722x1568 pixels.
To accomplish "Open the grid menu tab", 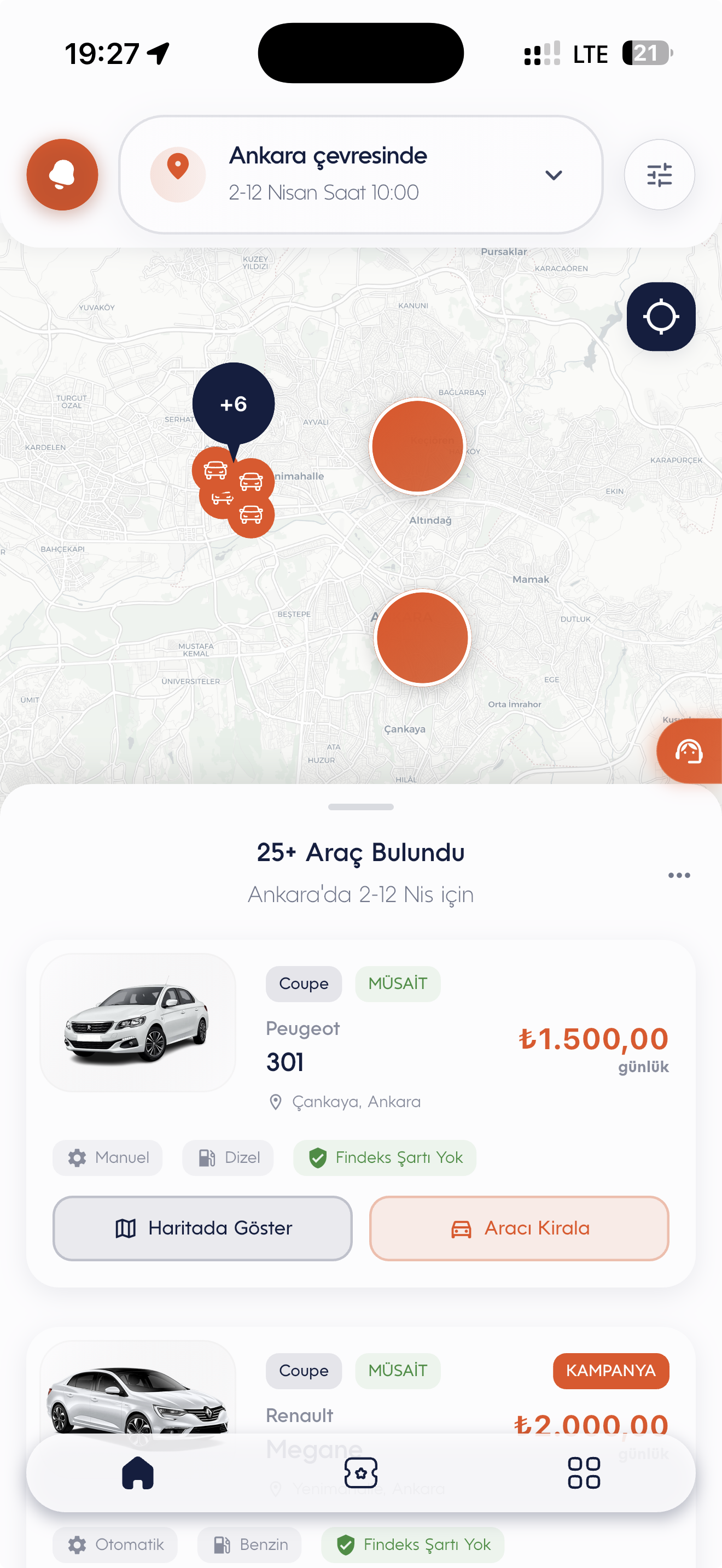I will (583, 1473).
